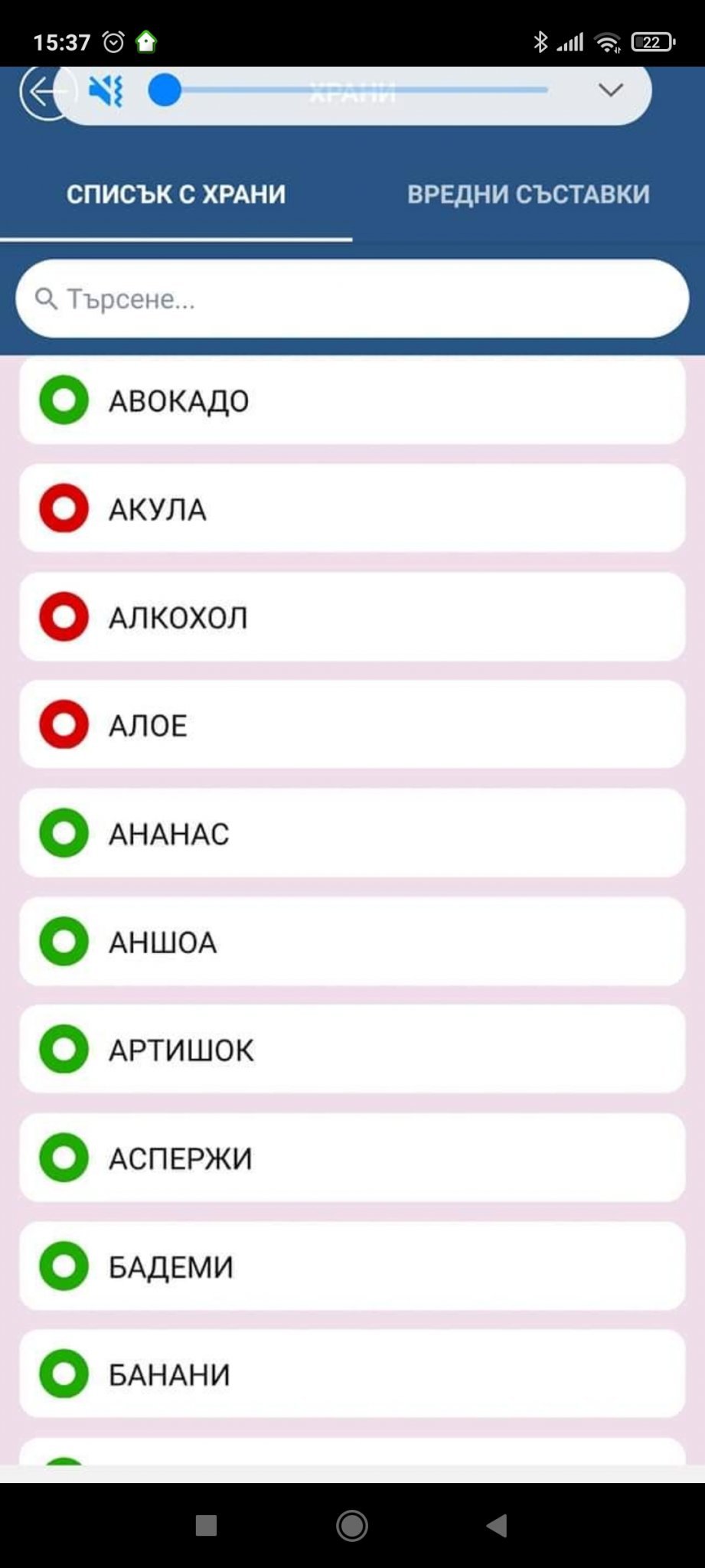The height and width of the screenshot is (1568, 705).
Task: Open the БАНАНИ row
Action: 352,1374
